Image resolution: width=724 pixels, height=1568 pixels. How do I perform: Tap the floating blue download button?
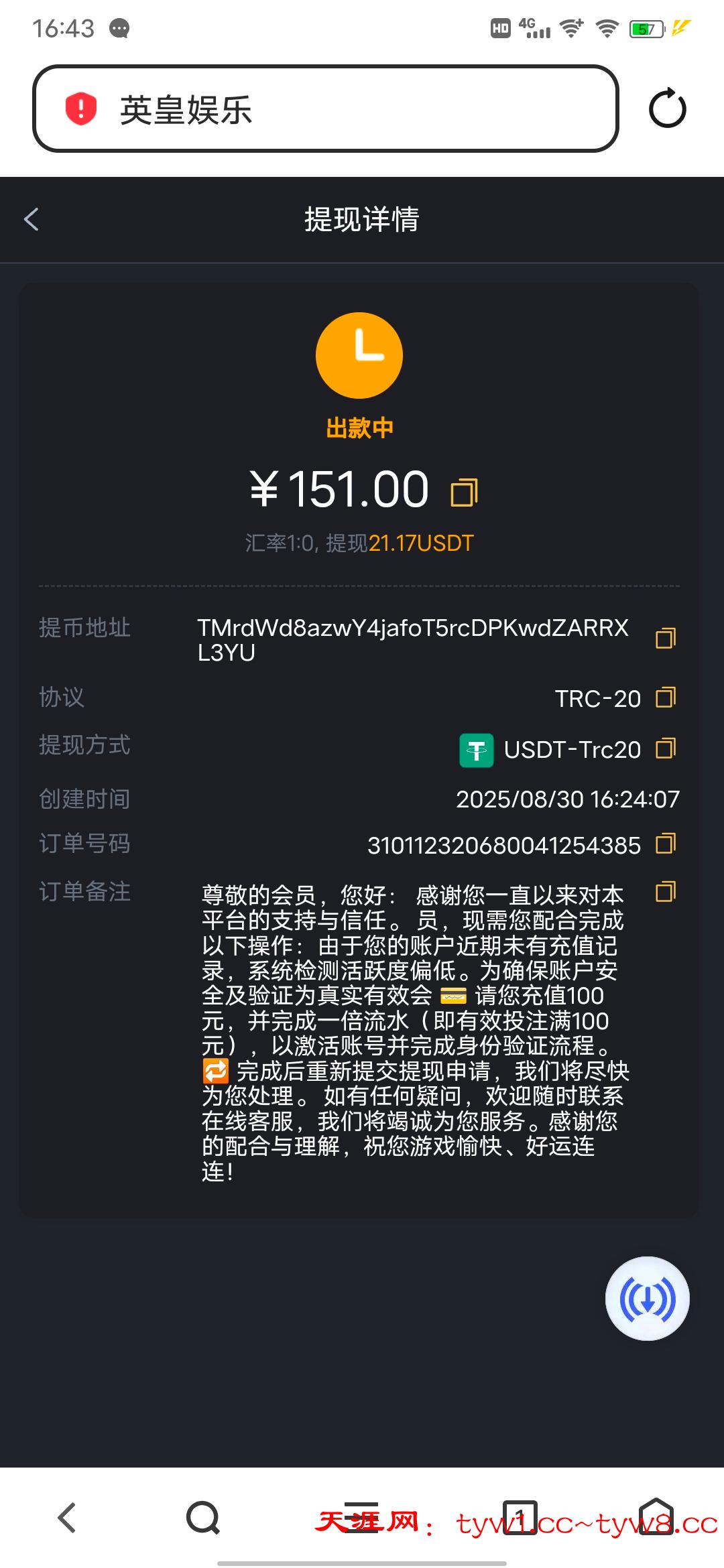click(x=647, y=1299)
